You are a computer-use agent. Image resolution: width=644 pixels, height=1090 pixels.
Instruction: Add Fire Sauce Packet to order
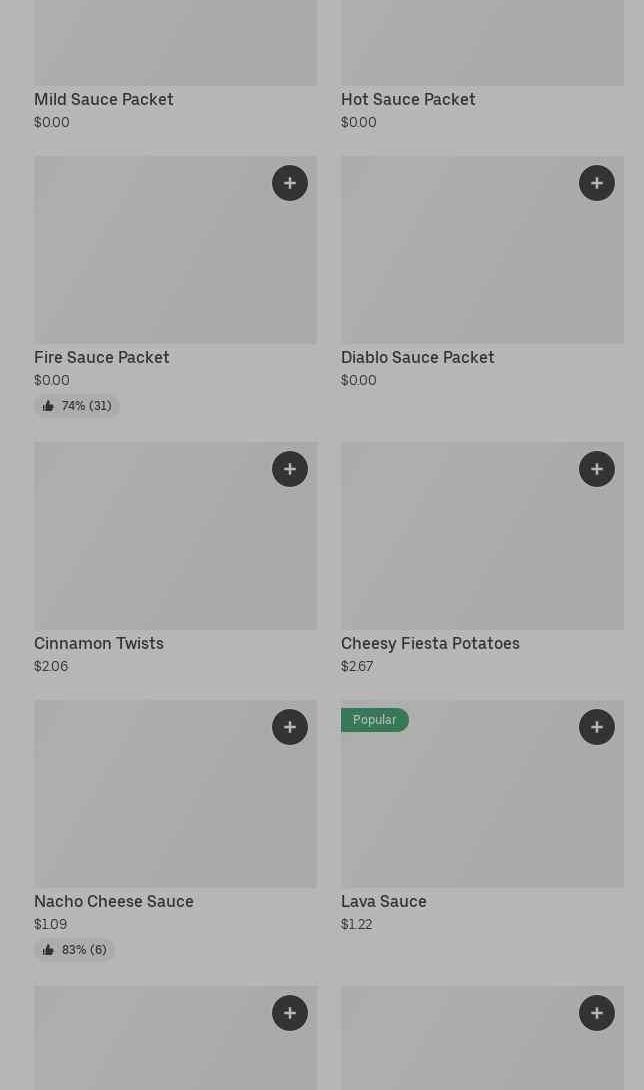290,183
